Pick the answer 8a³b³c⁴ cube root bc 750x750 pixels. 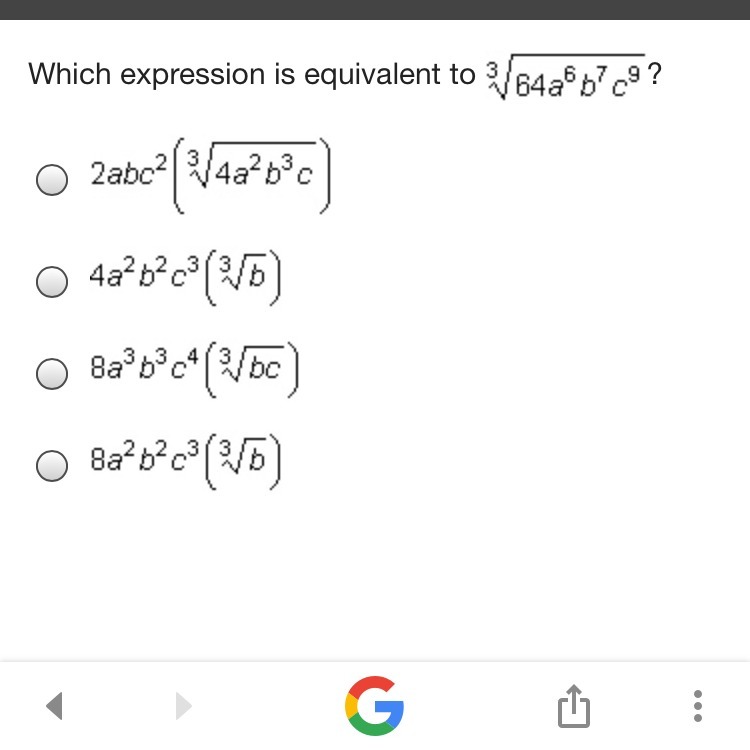[x=51, y=374]
